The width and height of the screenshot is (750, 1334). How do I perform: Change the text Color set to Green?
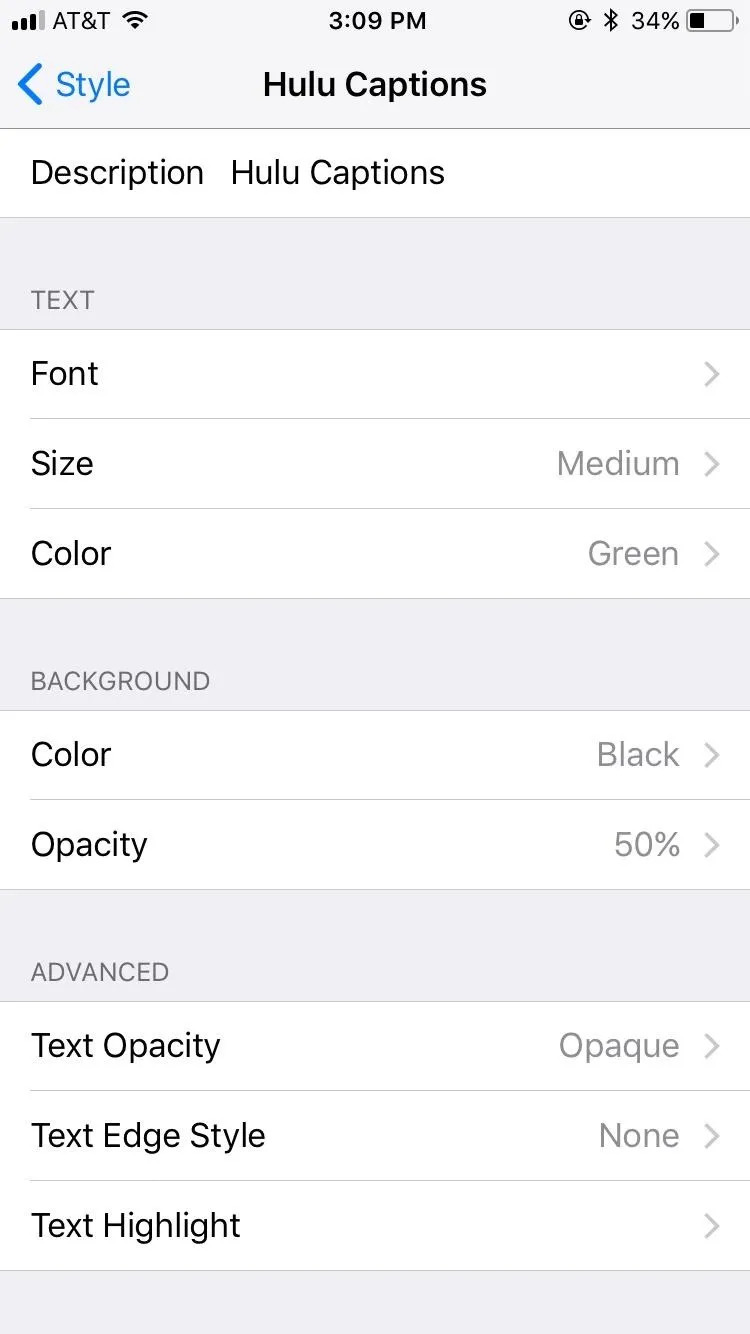point(375,554)
